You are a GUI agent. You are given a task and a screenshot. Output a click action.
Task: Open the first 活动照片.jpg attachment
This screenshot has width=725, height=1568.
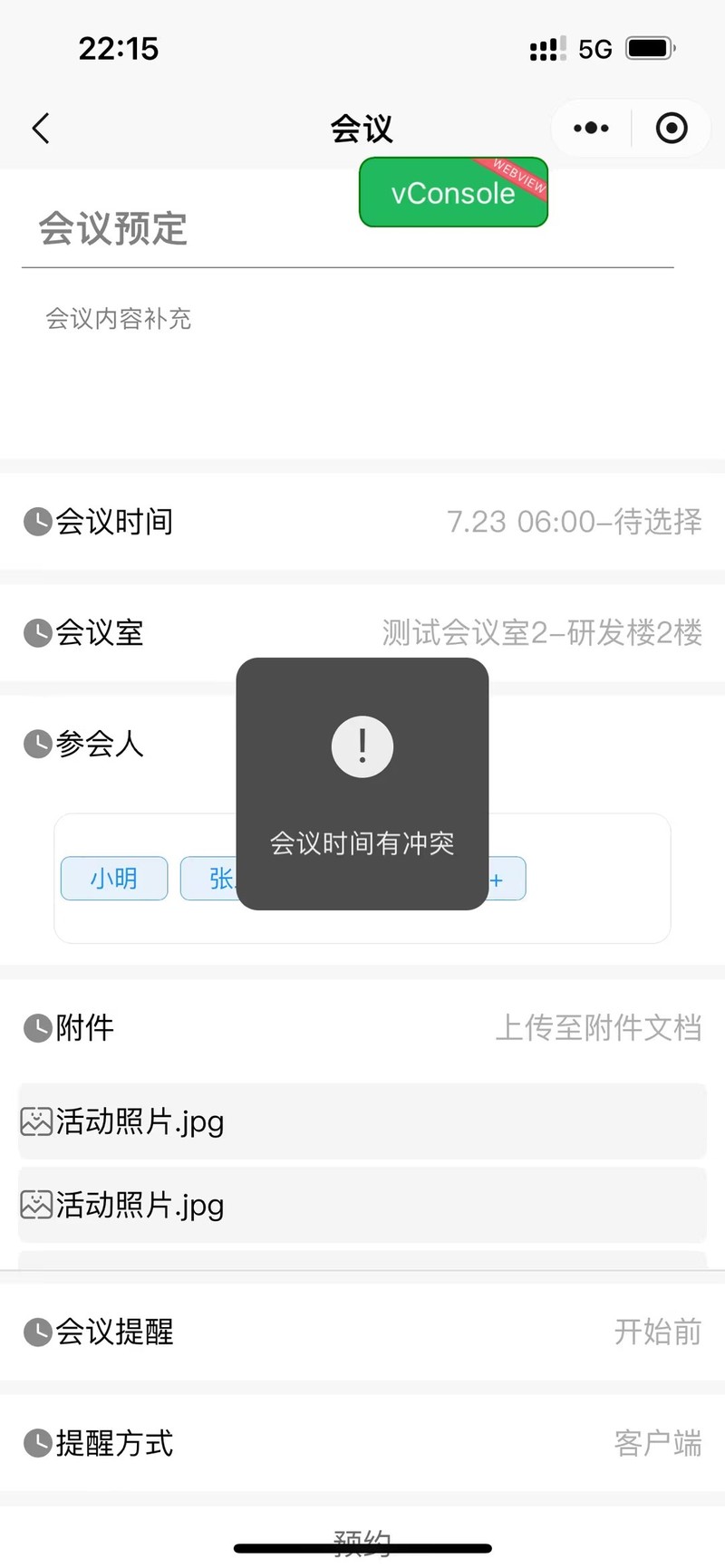tap(362, 1121)
